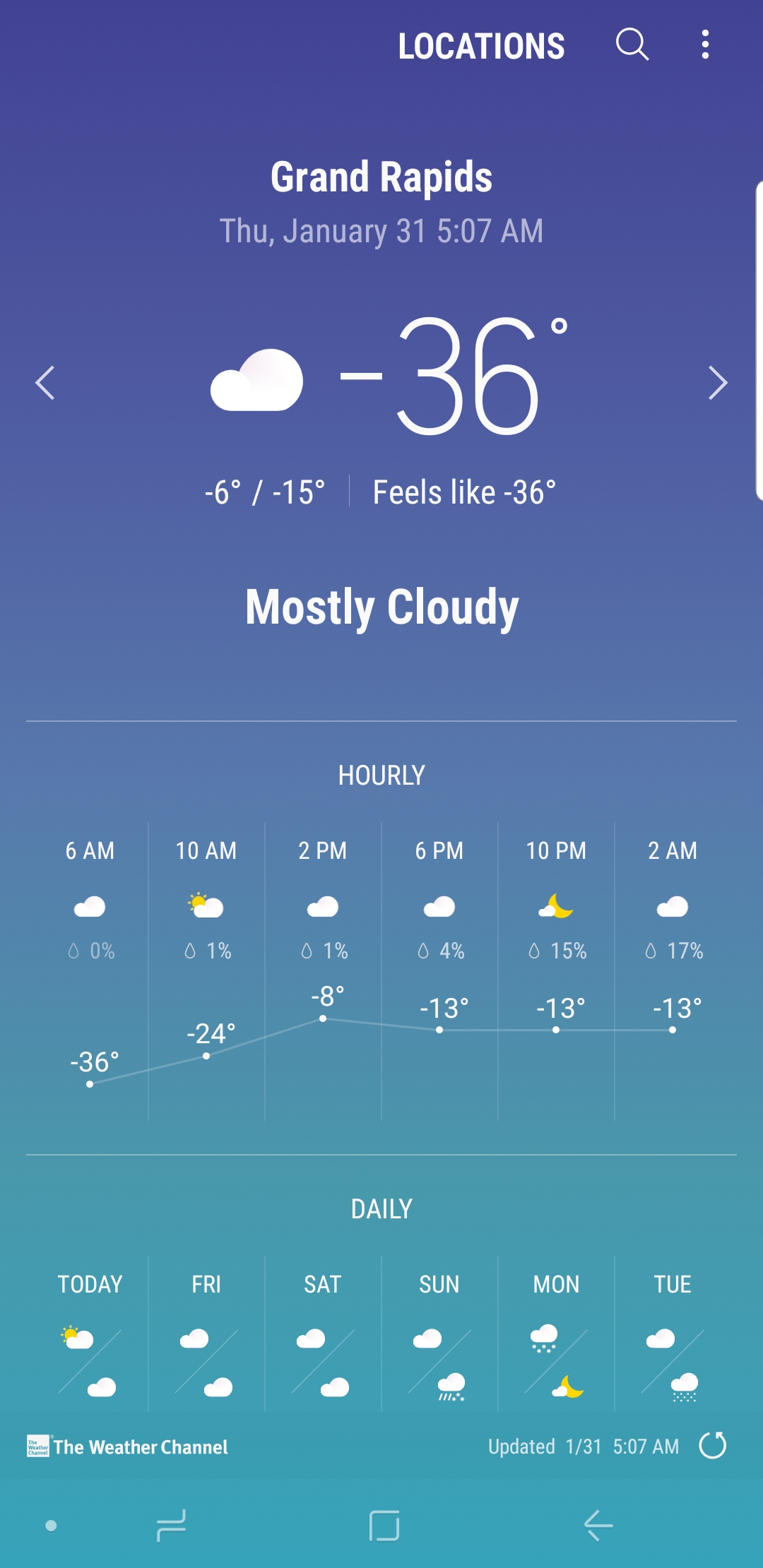
Task: Tap the search magnifier icon
Action: [632, 44]
